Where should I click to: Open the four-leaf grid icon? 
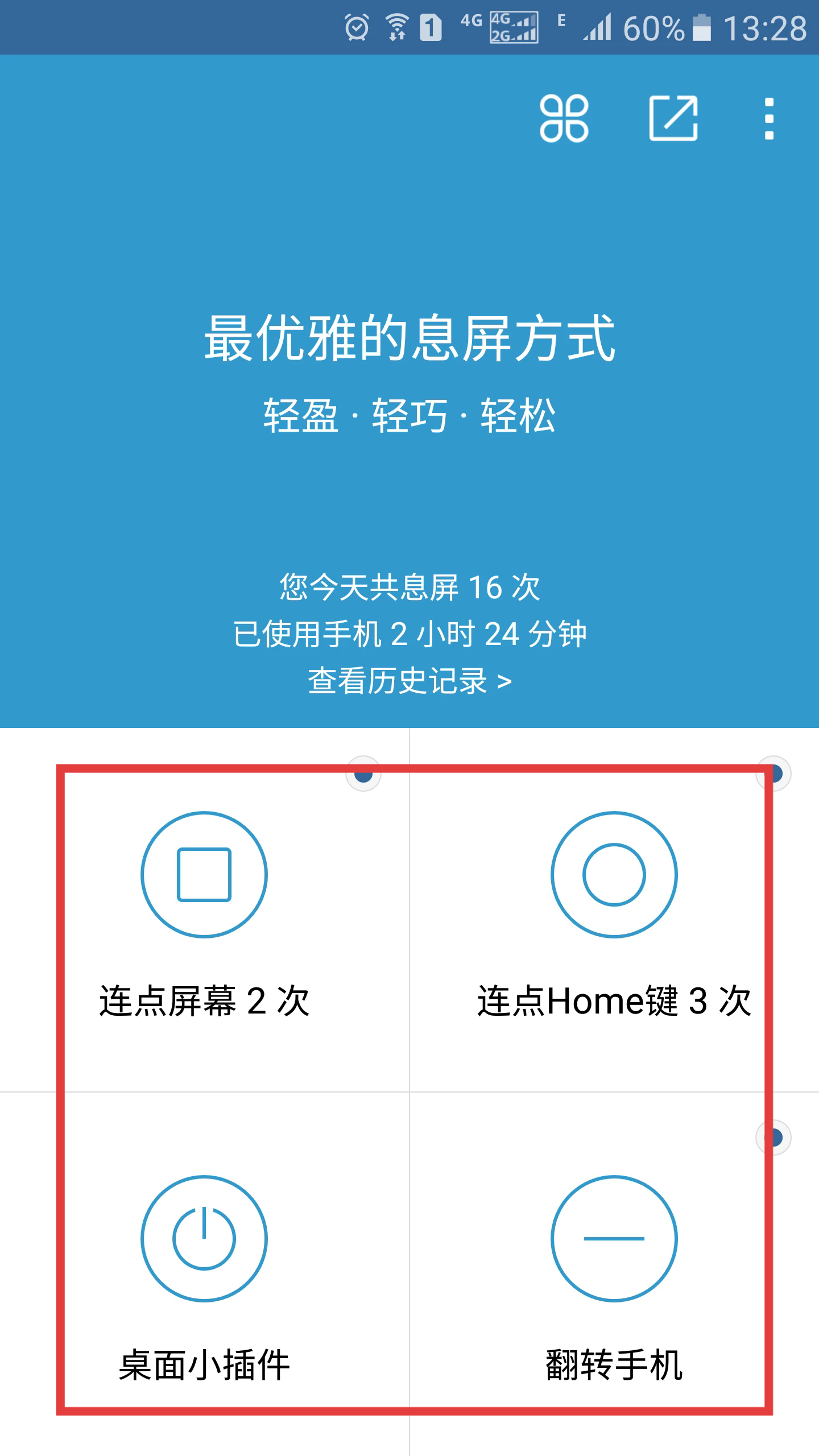pos(564,118)
